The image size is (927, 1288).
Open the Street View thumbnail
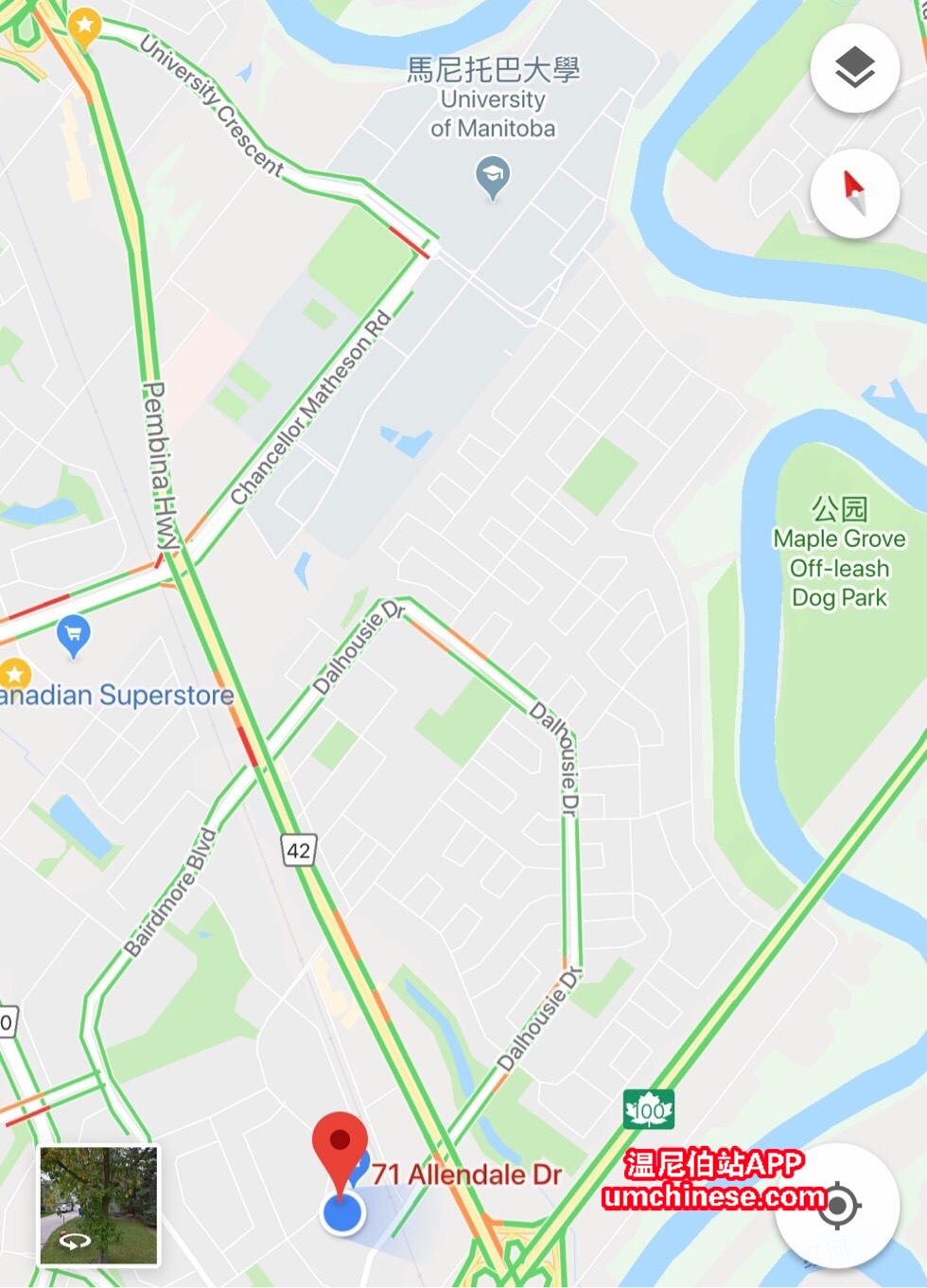click(x=98, y=1205)
